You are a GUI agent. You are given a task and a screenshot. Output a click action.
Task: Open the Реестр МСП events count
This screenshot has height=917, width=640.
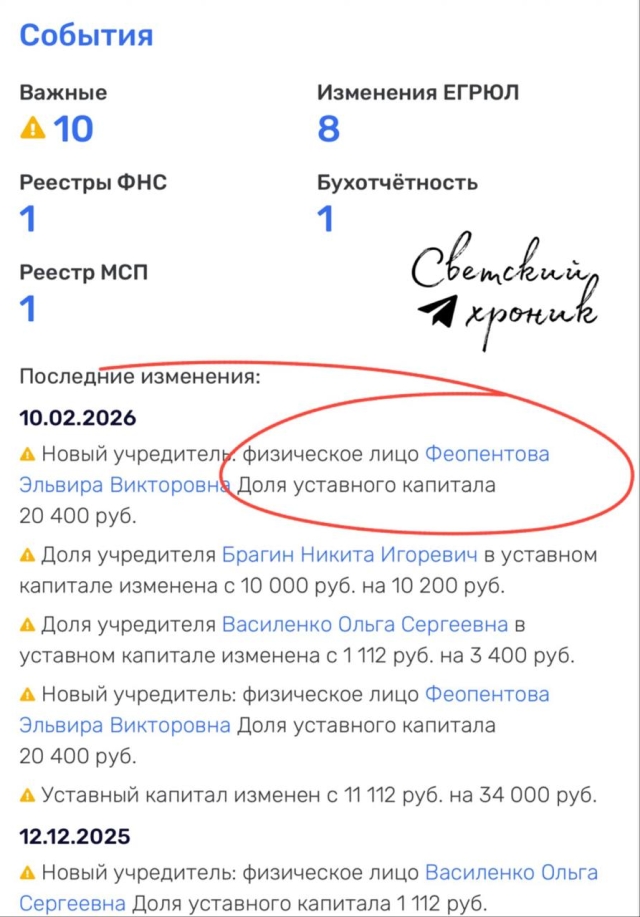28,309
